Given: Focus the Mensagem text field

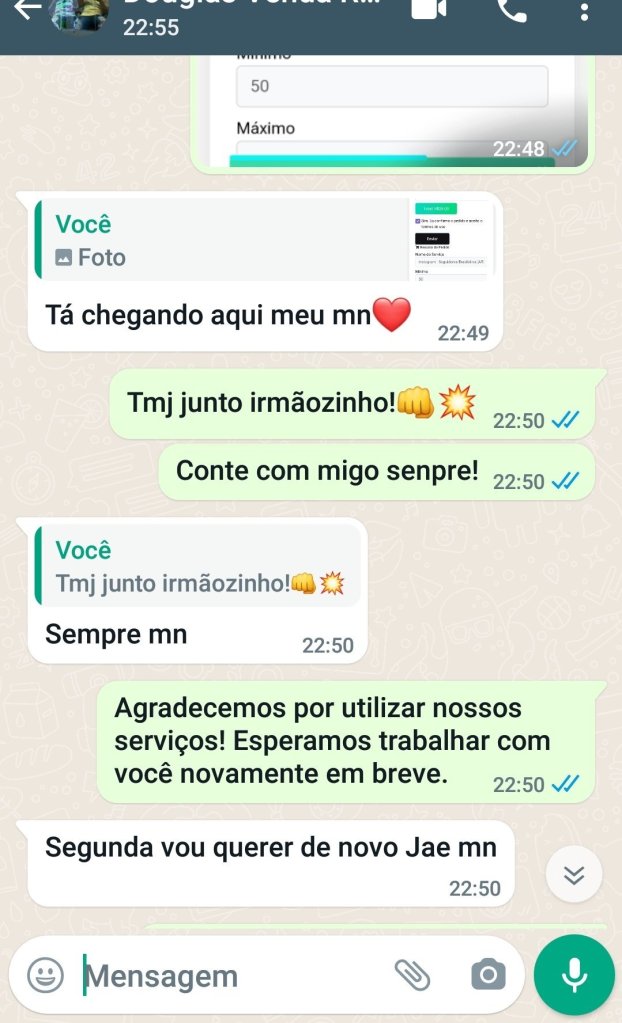Looking at the screenshot, I should point(230,976).
